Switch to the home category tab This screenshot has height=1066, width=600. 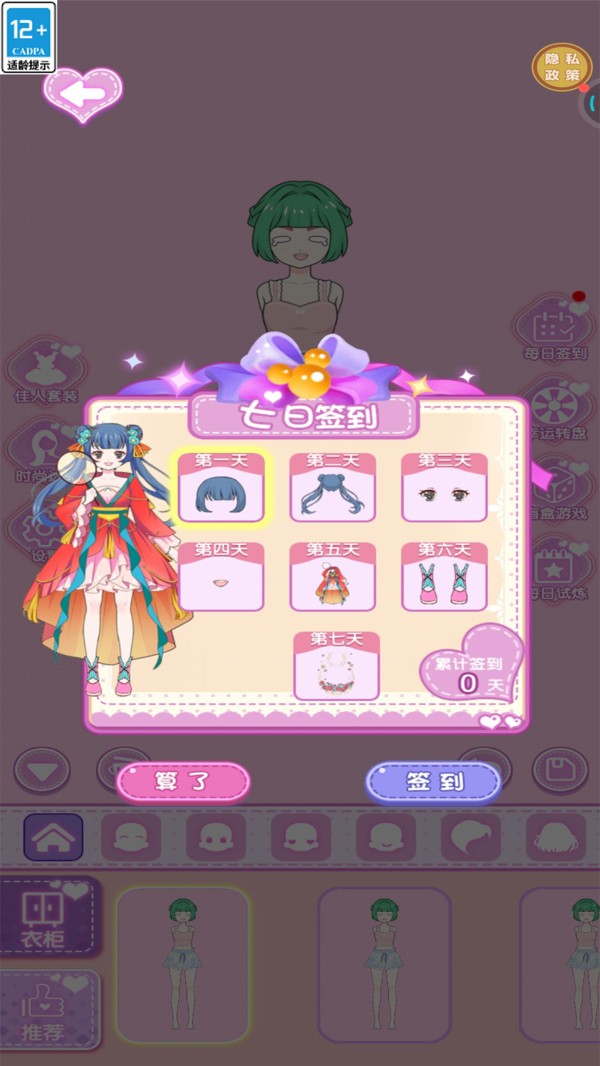click(x=53, y=837)
